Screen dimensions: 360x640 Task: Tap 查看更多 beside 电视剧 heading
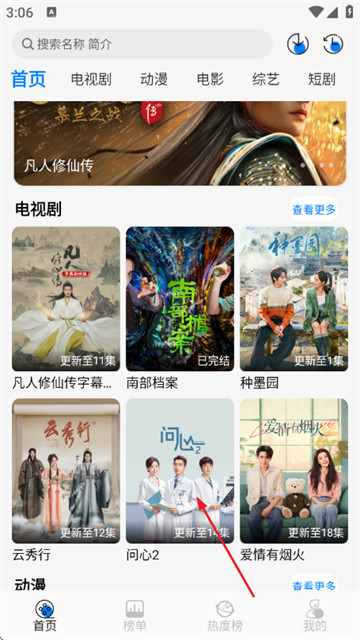click(314, 209)
